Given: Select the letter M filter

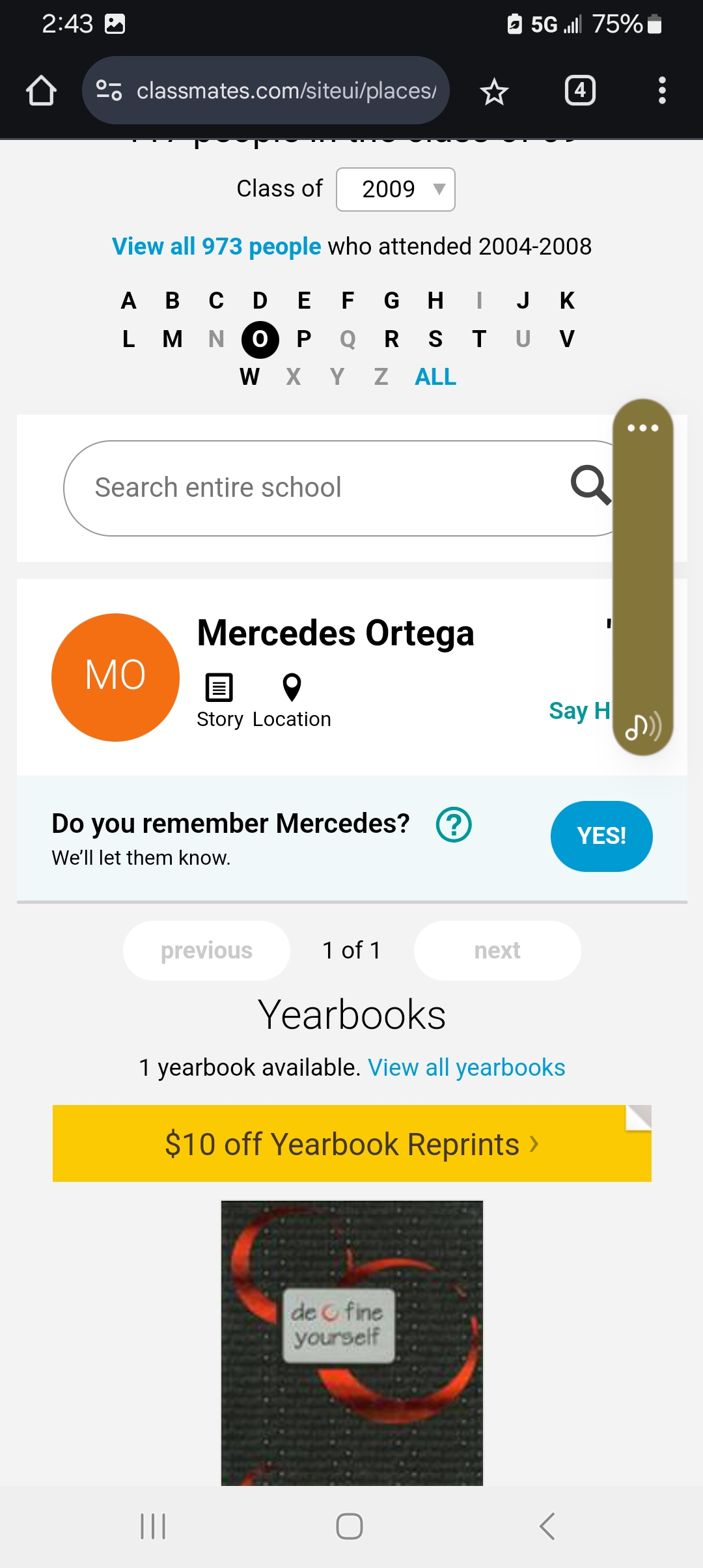Looking at the screenshot, I should tap(172, 339).
